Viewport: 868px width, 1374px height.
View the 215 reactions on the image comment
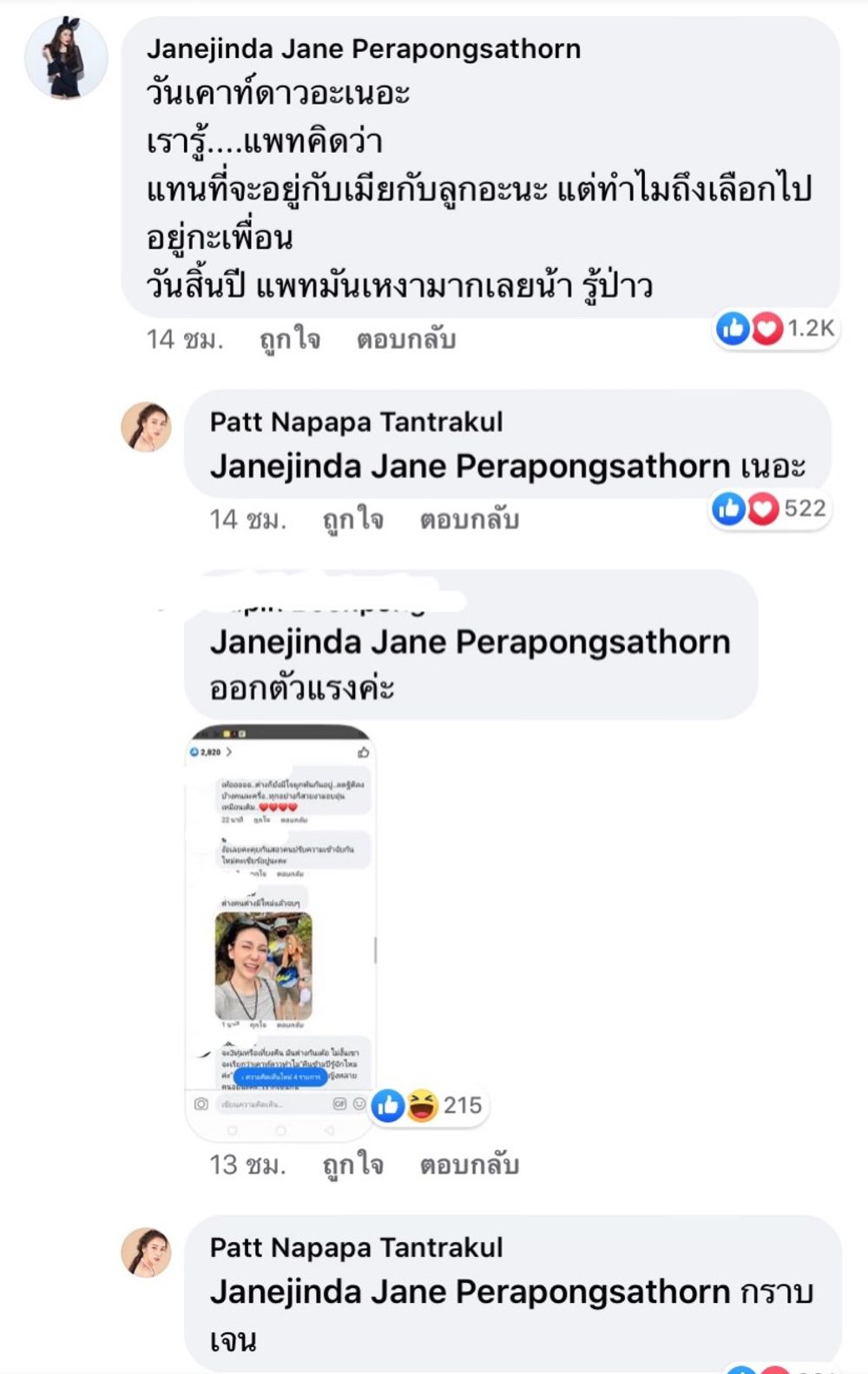pyautogui.click(x=429, y=1105)
